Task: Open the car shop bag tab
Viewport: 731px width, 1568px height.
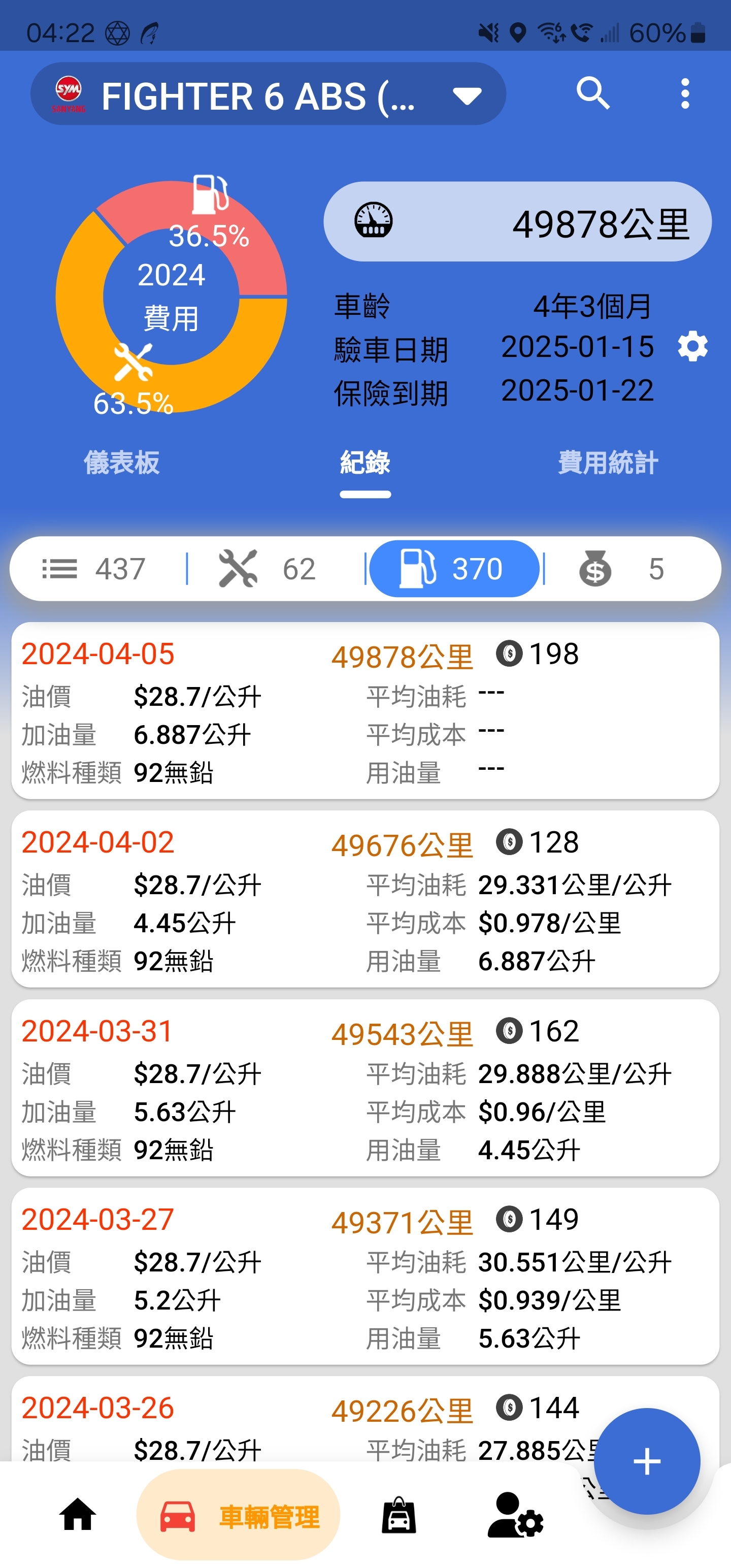Action: point(398,1515)
